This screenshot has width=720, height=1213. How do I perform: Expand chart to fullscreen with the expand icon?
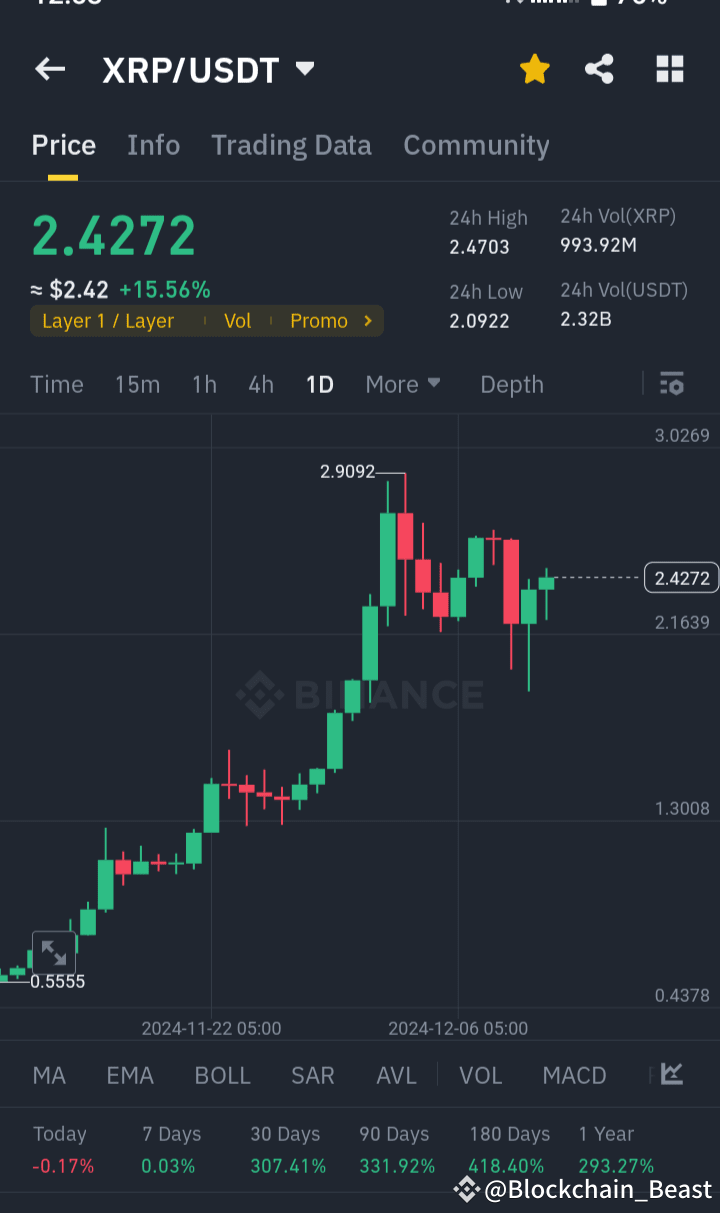[x=53, y=951]
